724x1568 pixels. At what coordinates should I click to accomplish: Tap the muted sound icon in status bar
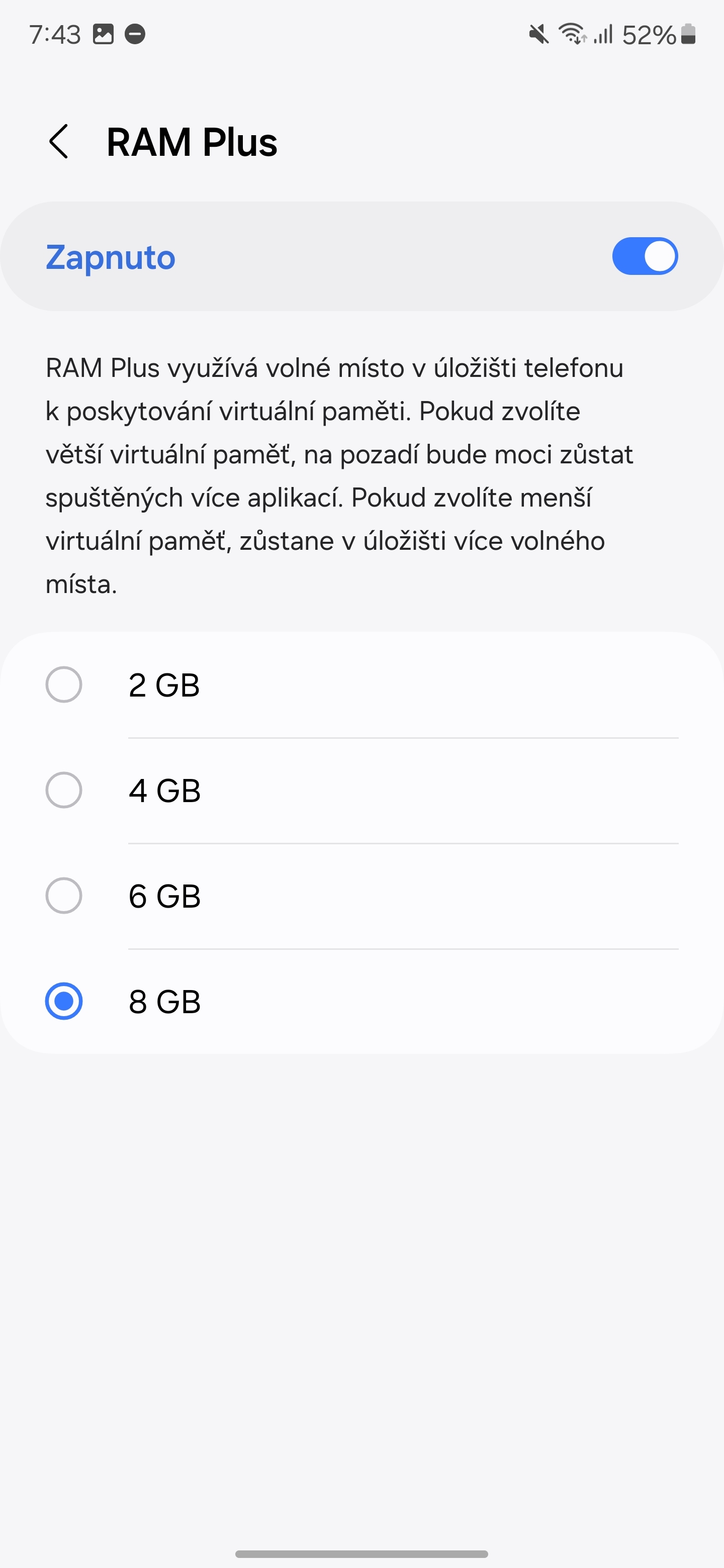(538, 35)
